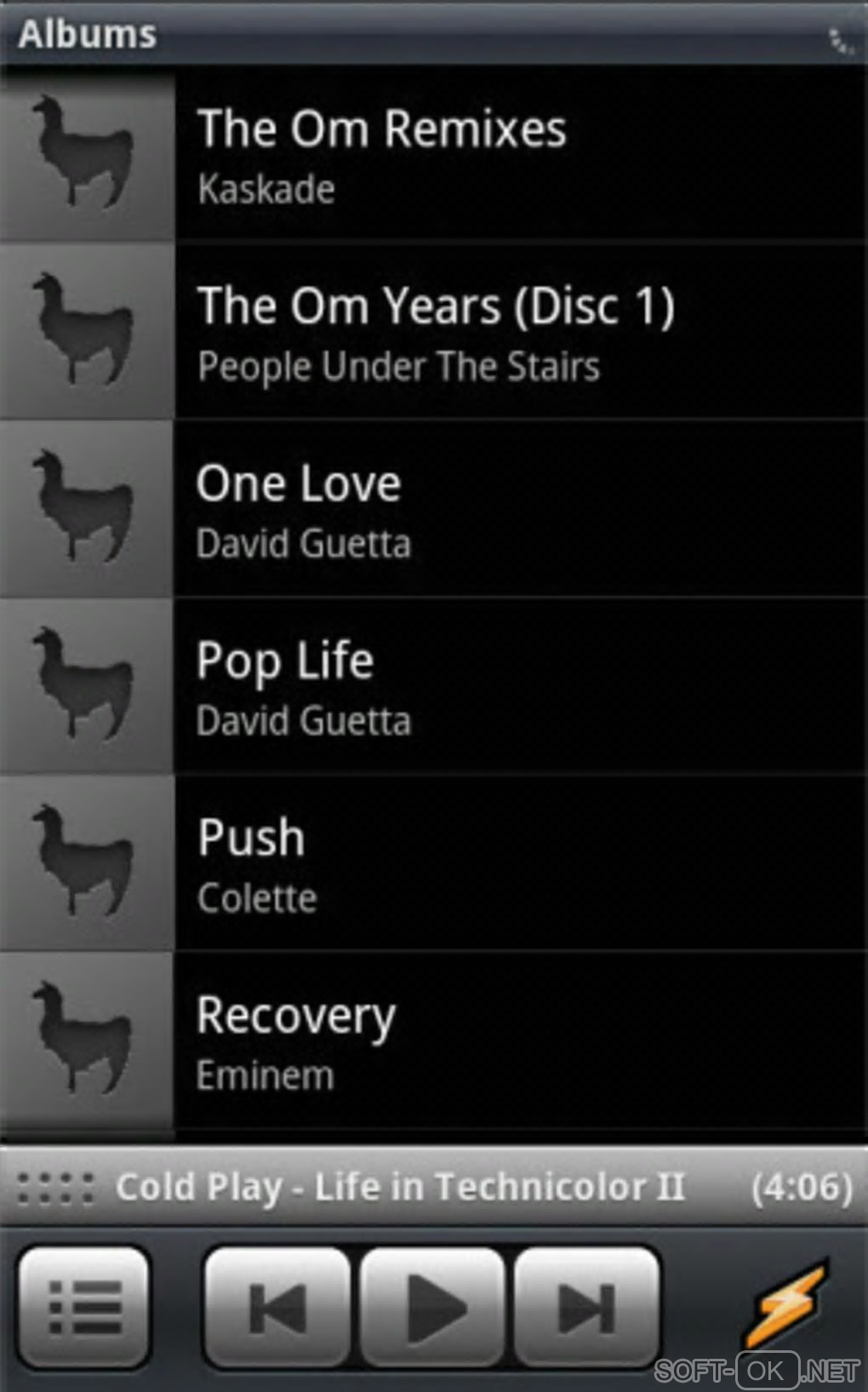The width and height of the screenshot is (868, 1392).
Task: Open the Pop Life album
Action: (434, 687)
